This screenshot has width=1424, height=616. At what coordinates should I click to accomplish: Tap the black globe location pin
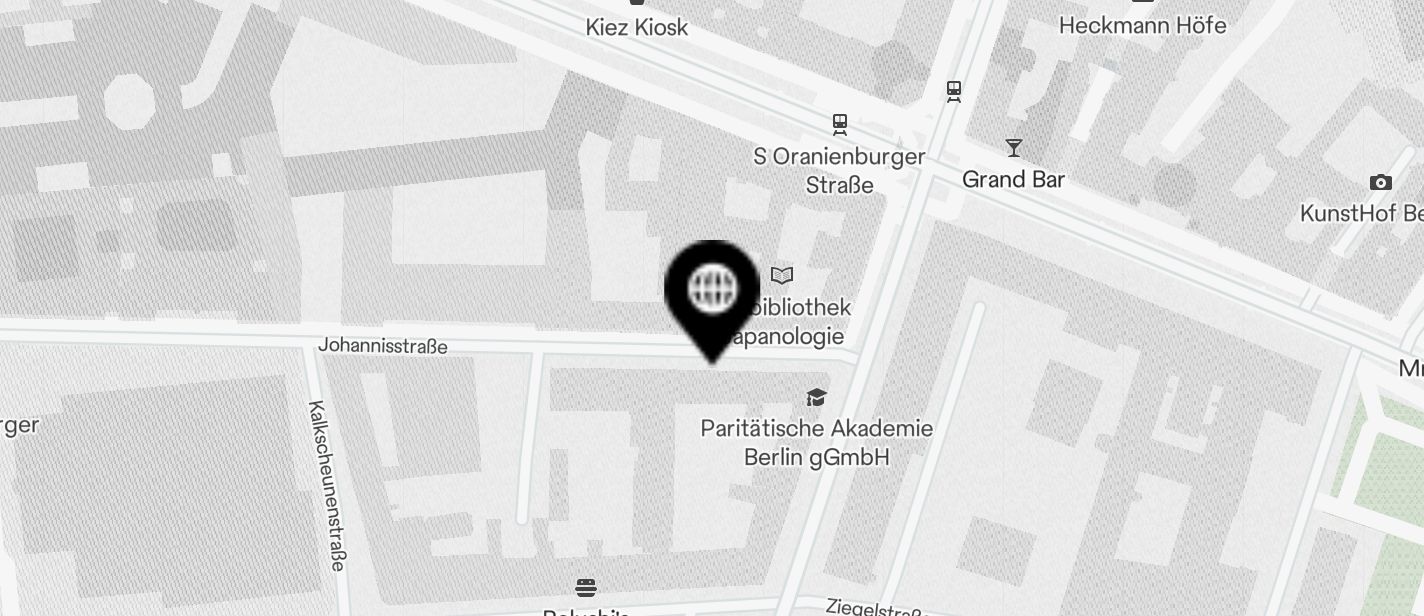(712, 291)
